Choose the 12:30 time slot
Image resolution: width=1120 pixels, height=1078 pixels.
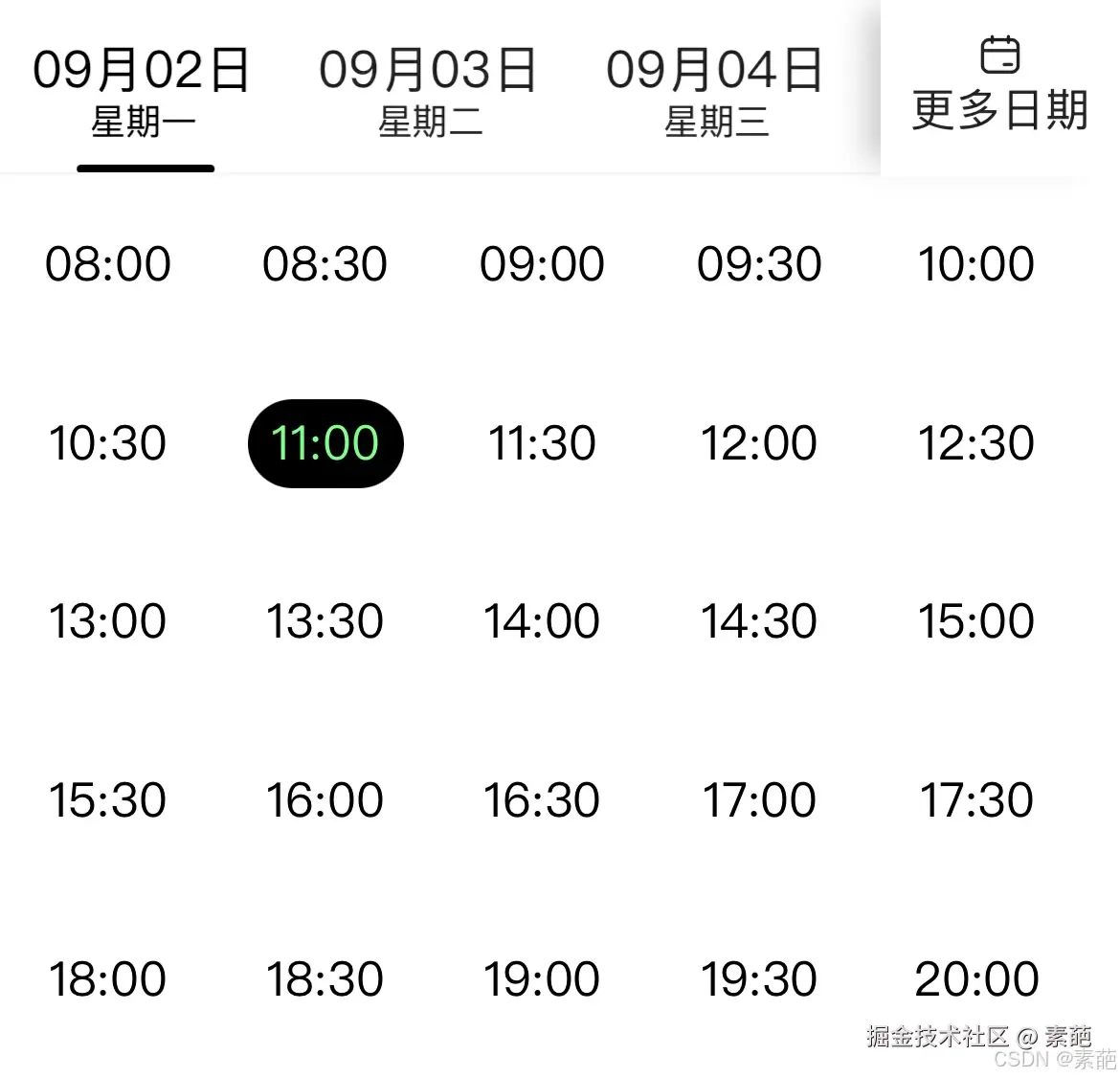coord(975,443)
